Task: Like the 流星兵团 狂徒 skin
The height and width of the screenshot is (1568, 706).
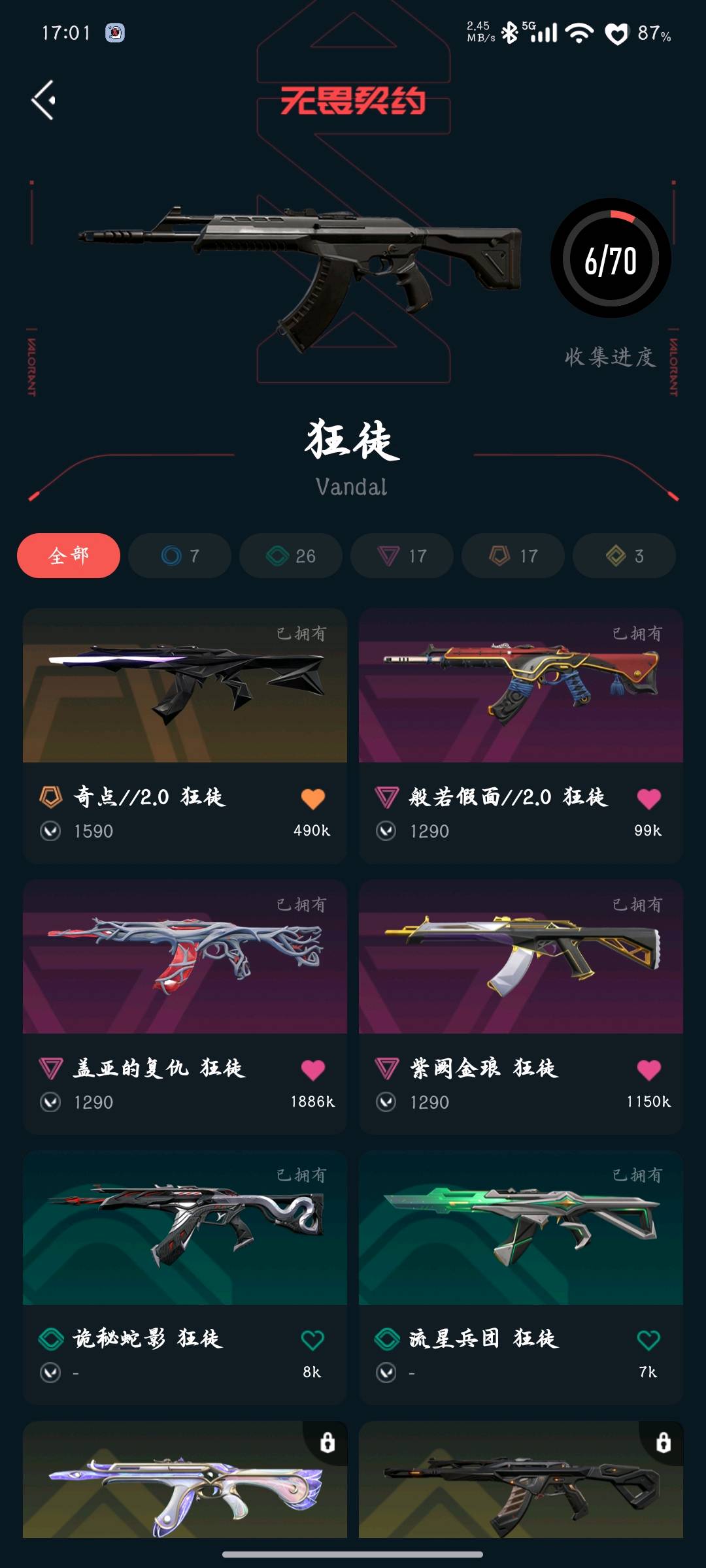Action: tap(648, 1341)
